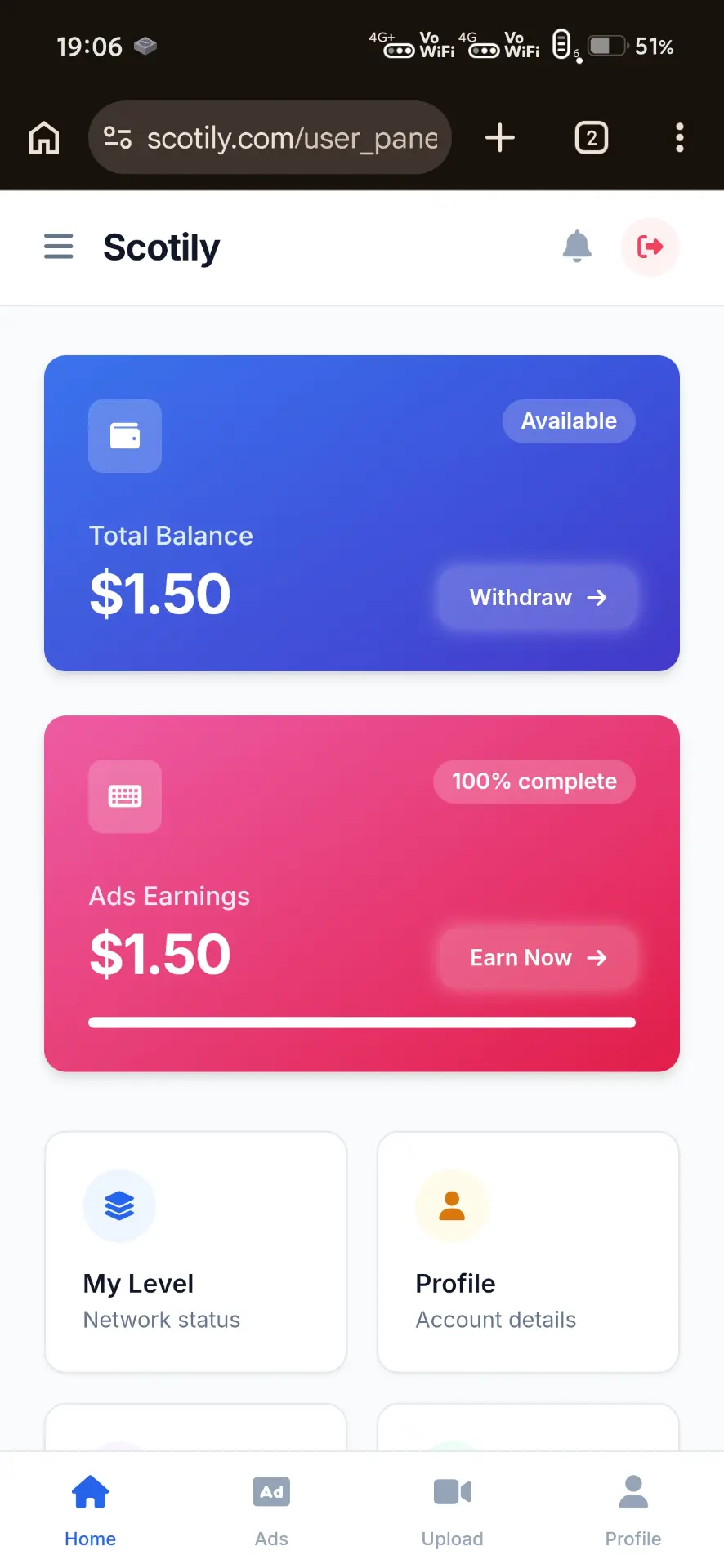Open the My Level card
This screenshot has width=724, height=1568.
click(195, 1252)
